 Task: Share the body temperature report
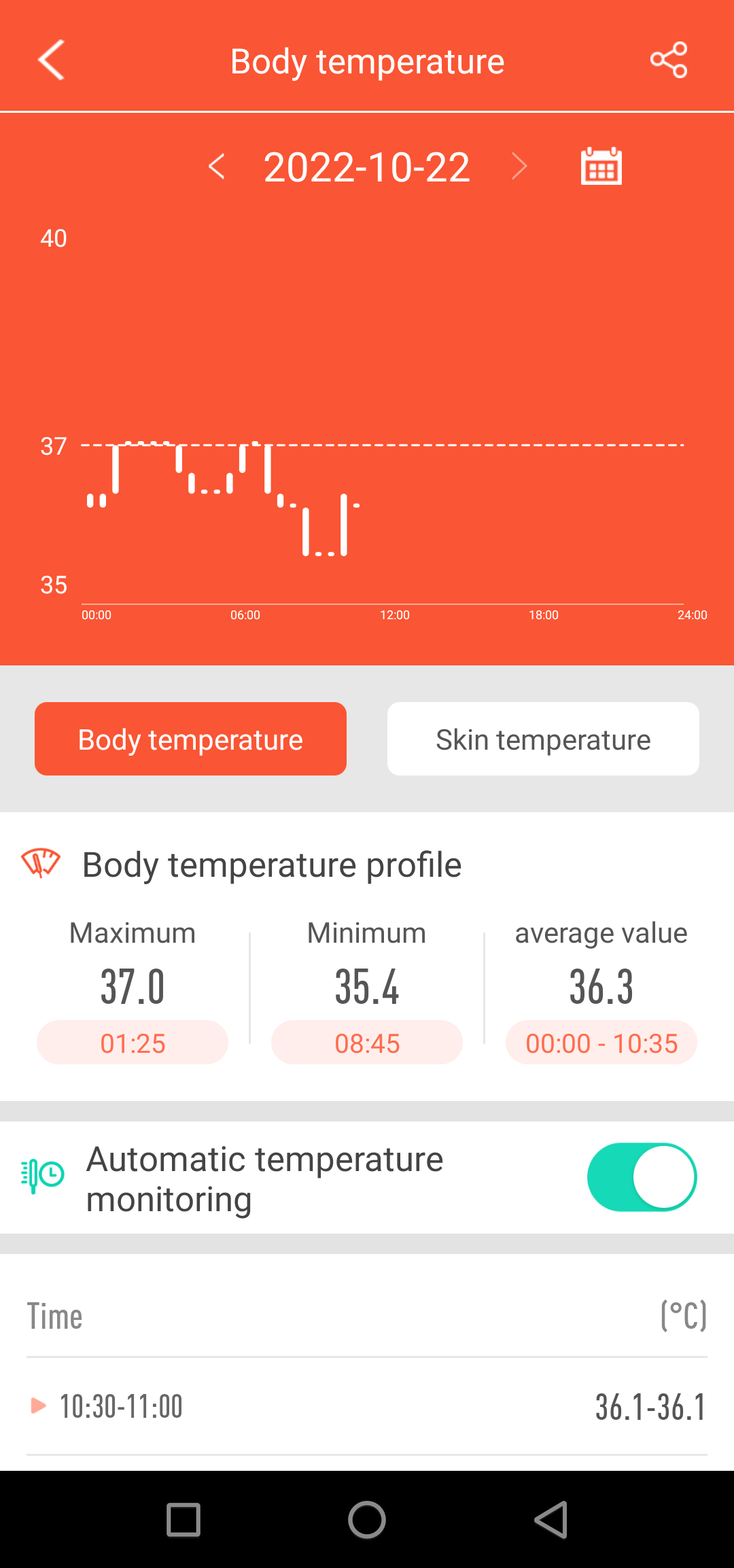click(x=669, y=60)
